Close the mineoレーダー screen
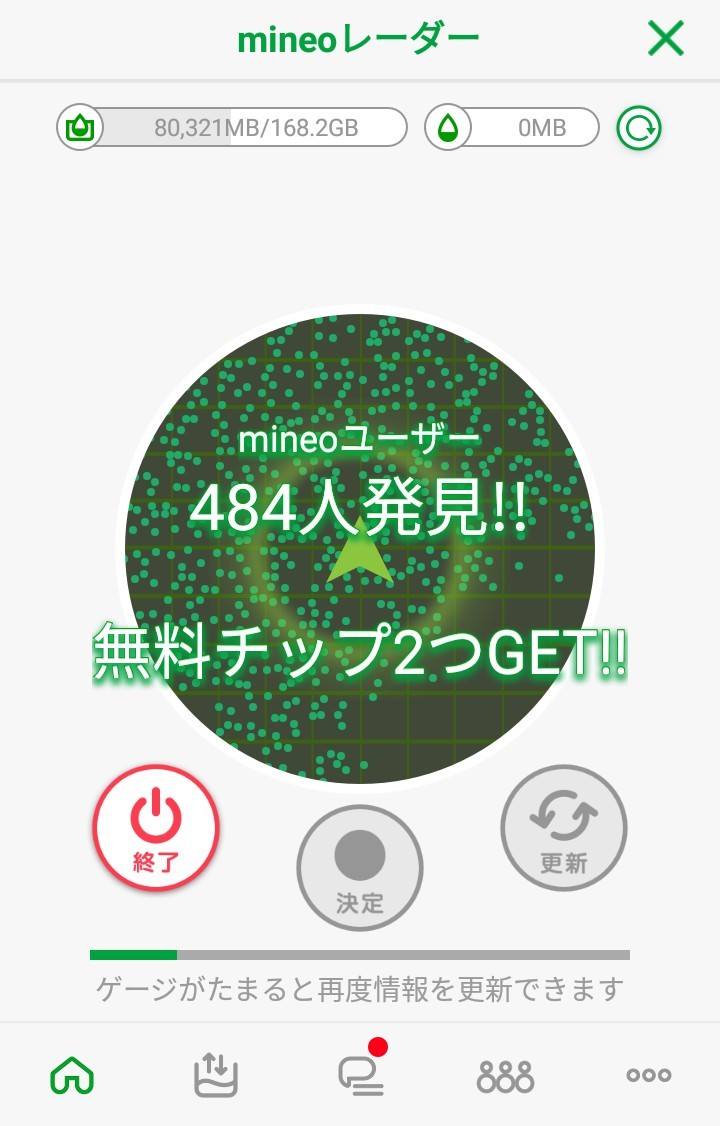Viewport: 720px width, 1126px height. click(x=665, y=39)
